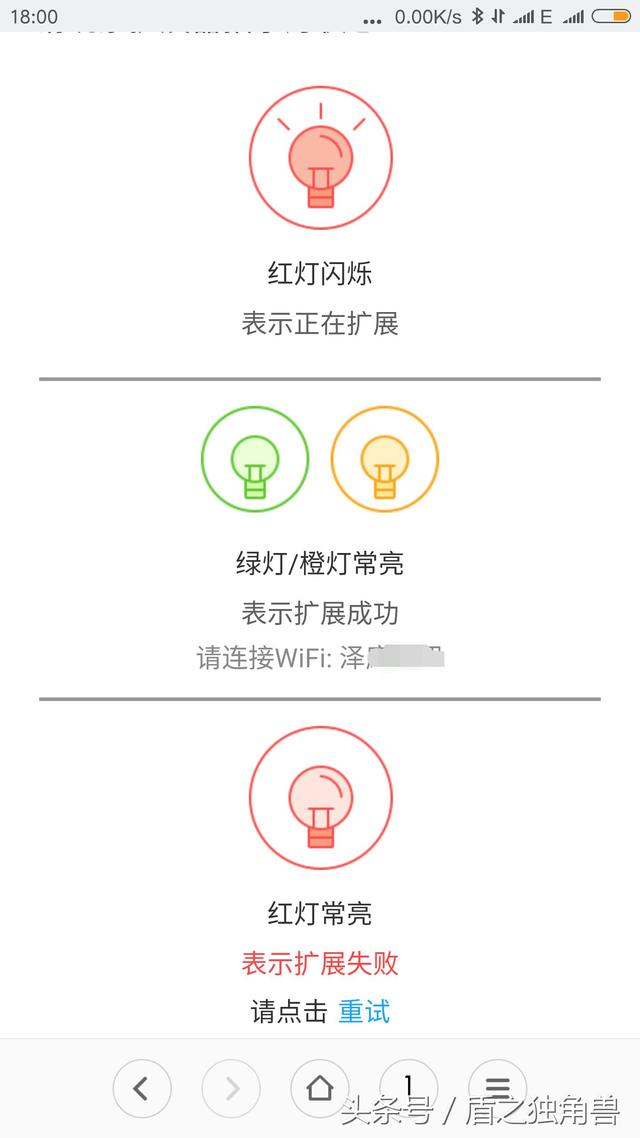Tap the blue 重试 retry link
Image resolution: width=640 pixels, height=1138 pixels.
tap(364, 1012)
